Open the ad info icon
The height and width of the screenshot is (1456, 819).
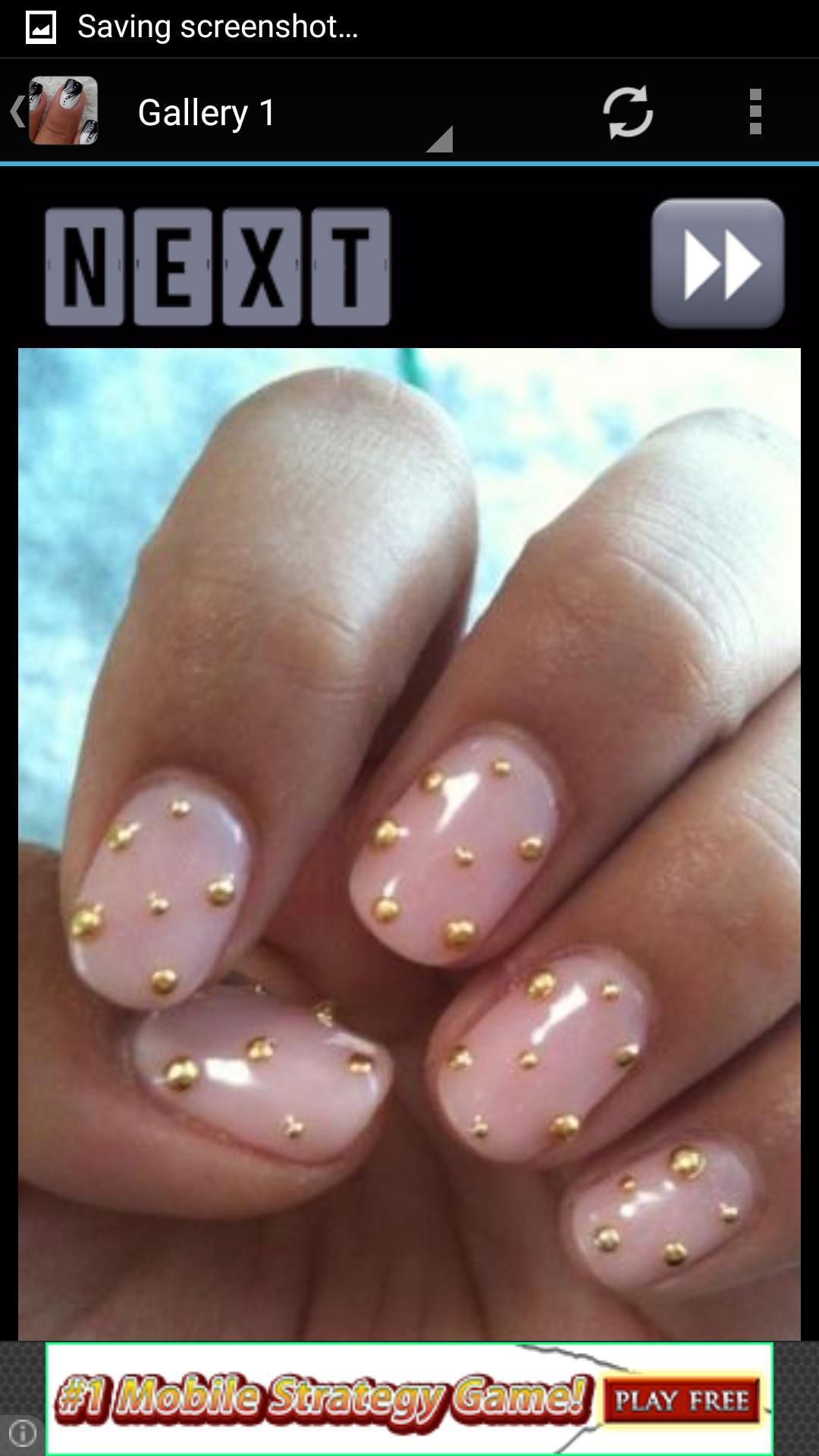point(23,1433)
